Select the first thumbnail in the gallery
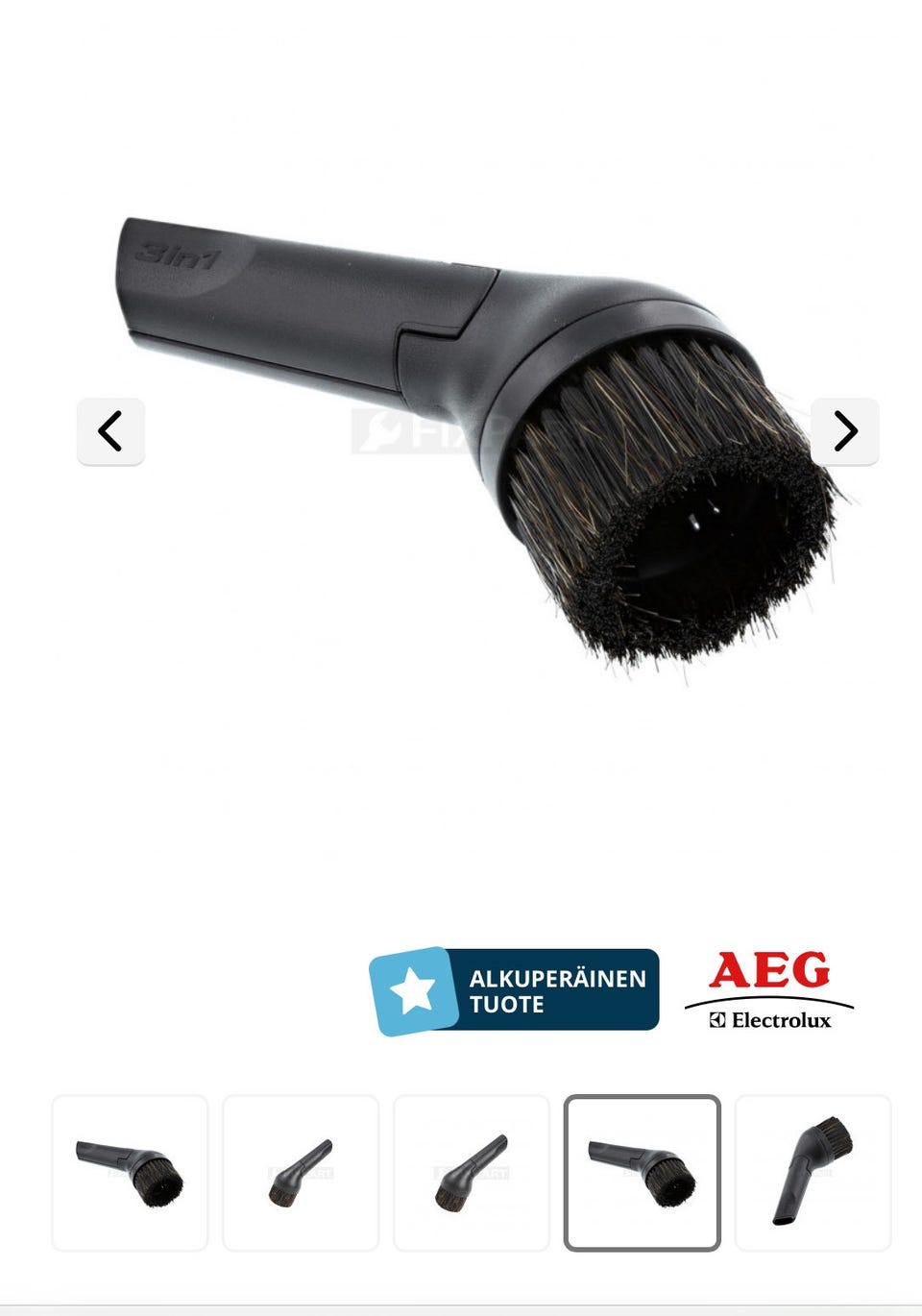This screenshot has width=922, height=1316. 130,1173
